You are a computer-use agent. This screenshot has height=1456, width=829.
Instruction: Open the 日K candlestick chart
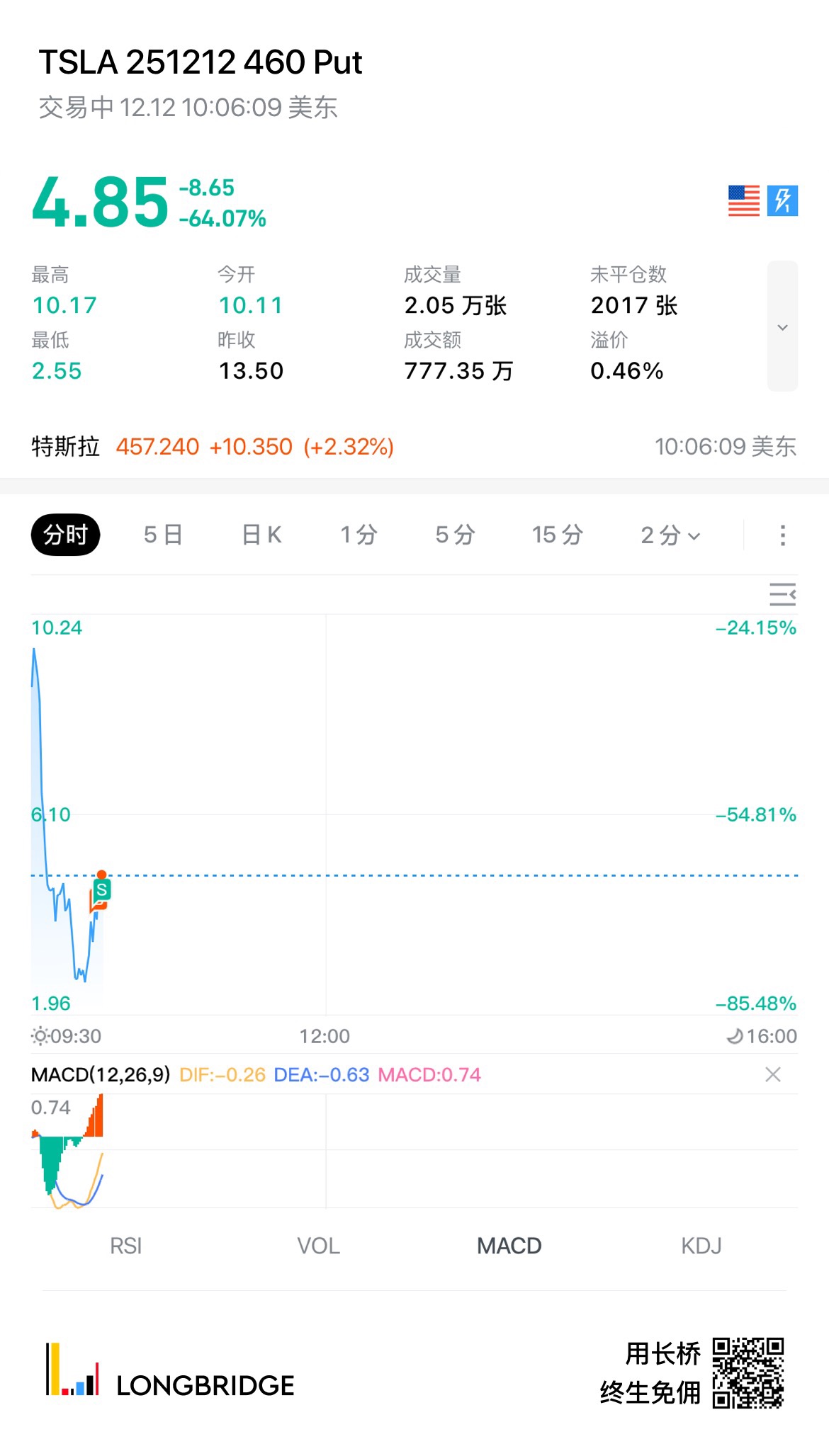pos(261,535)
